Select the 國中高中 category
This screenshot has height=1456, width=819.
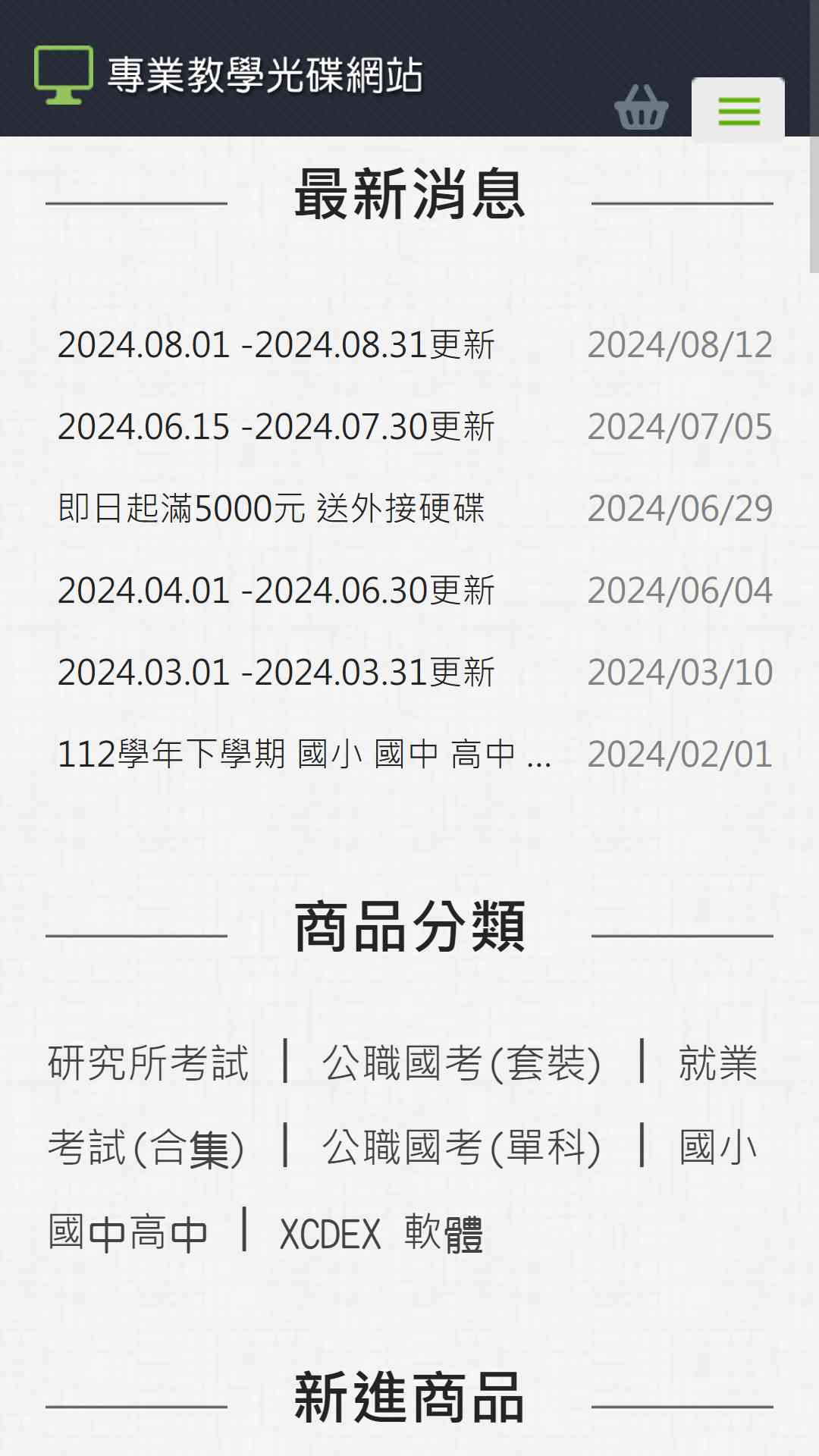click(128, 1232)
